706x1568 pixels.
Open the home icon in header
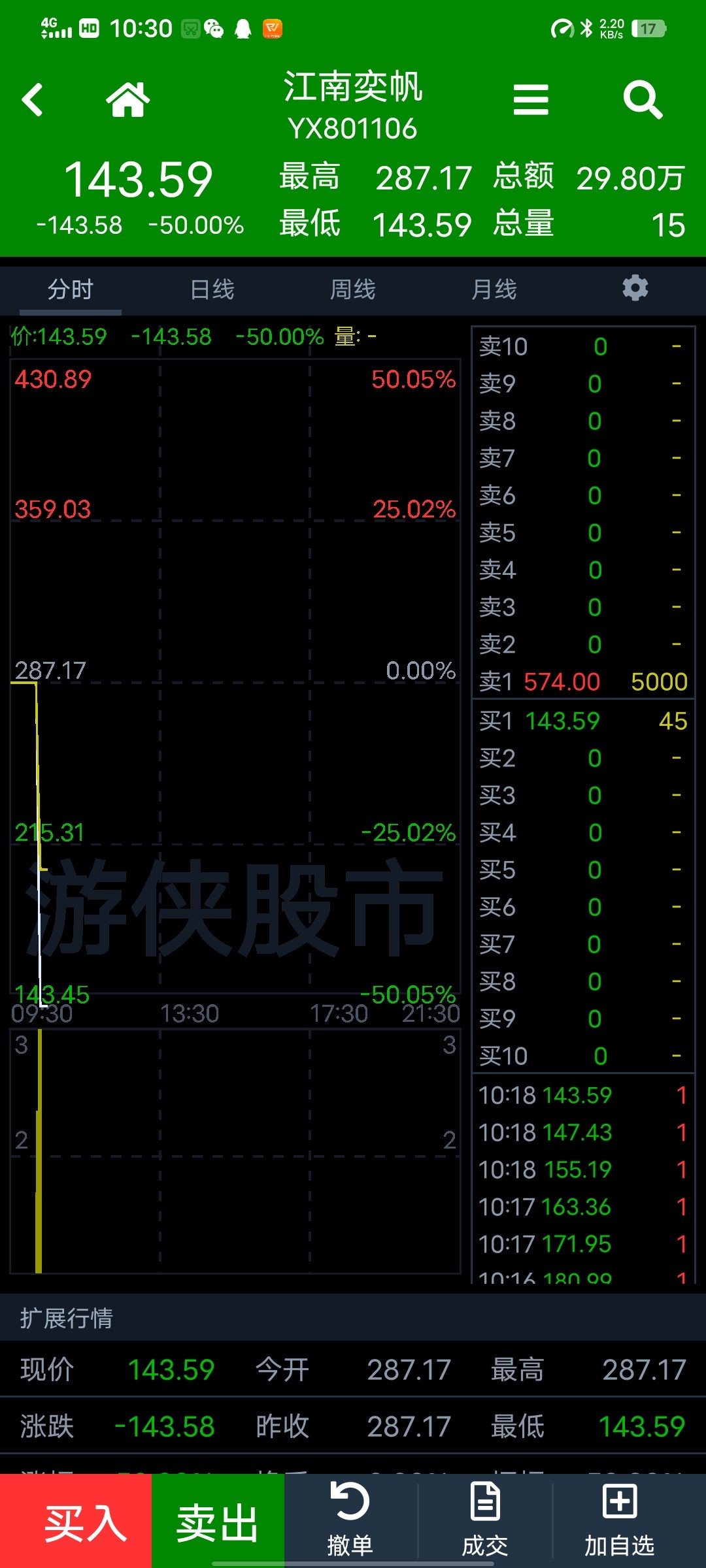128,100
